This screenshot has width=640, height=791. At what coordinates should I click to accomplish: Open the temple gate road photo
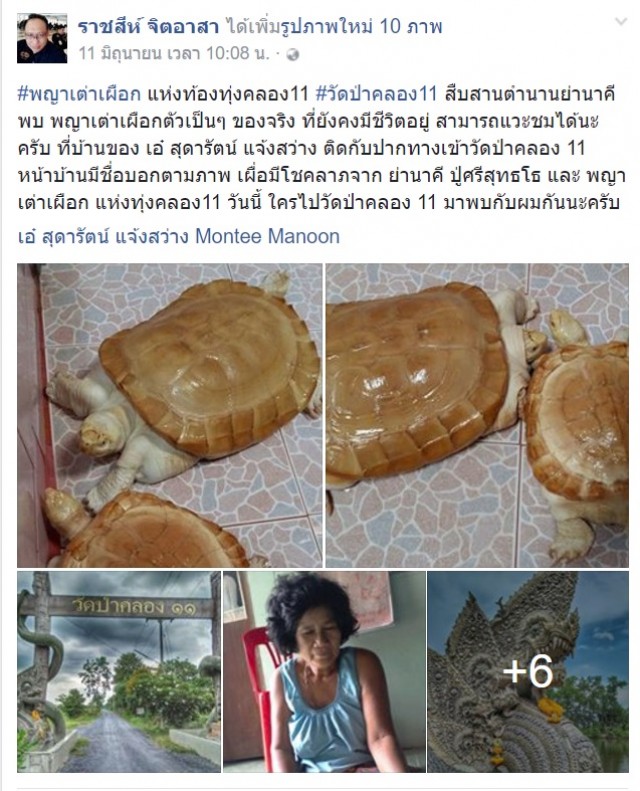coord(118,672)
